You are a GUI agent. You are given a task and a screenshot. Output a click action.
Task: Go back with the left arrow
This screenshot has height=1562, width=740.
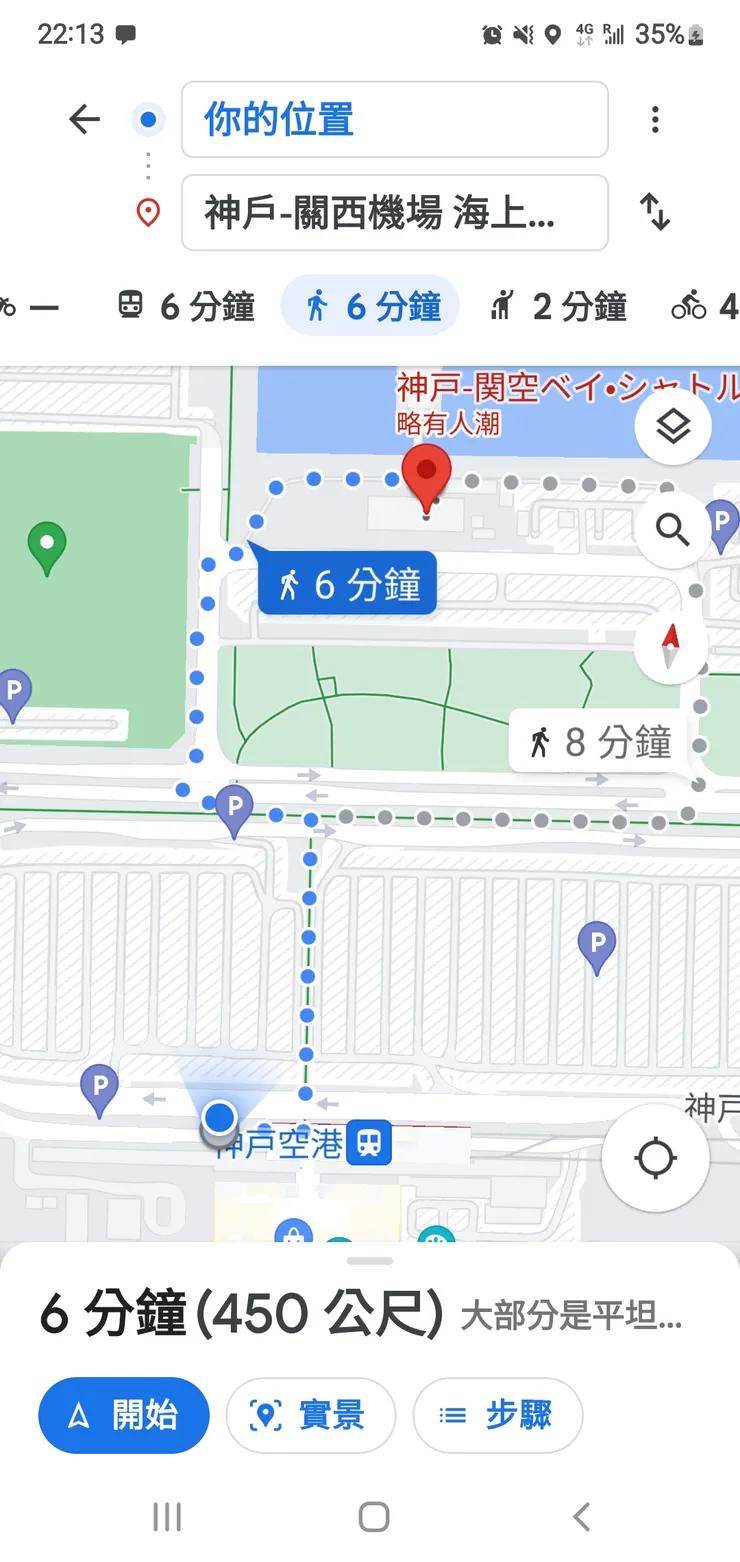click(85, 119)
